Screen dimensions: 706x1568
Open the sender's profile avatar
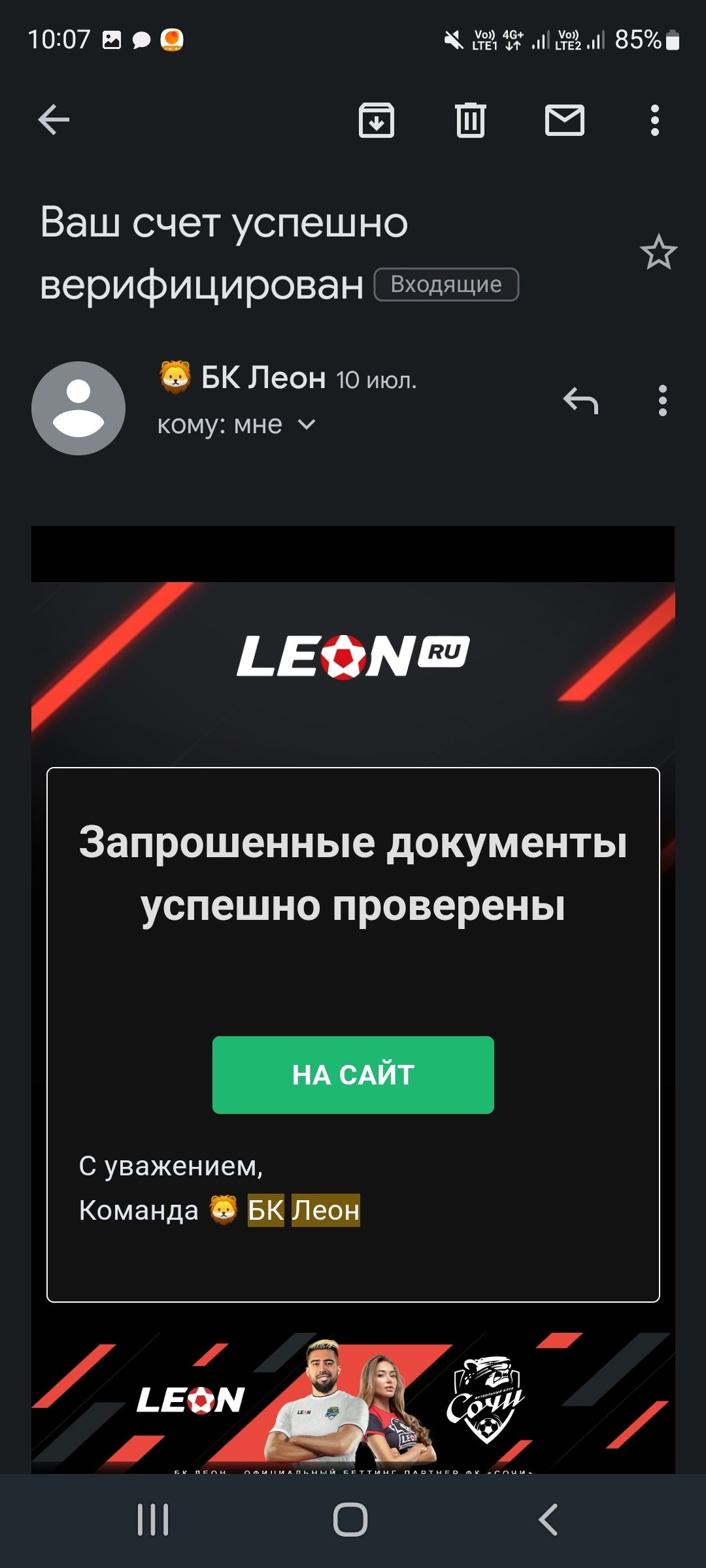coord(78,408)
